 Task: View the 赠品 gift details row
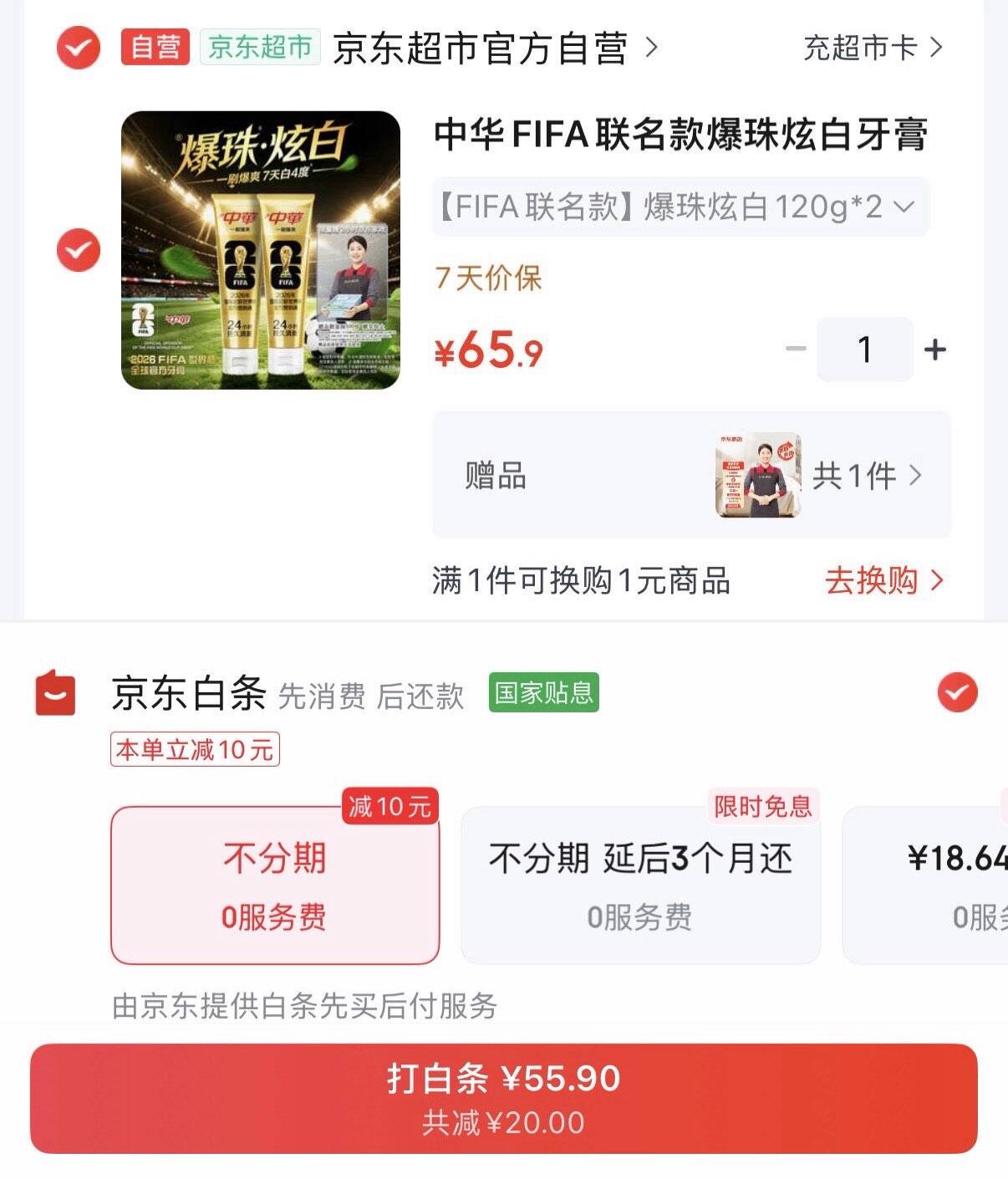click(x=692, y=475)
